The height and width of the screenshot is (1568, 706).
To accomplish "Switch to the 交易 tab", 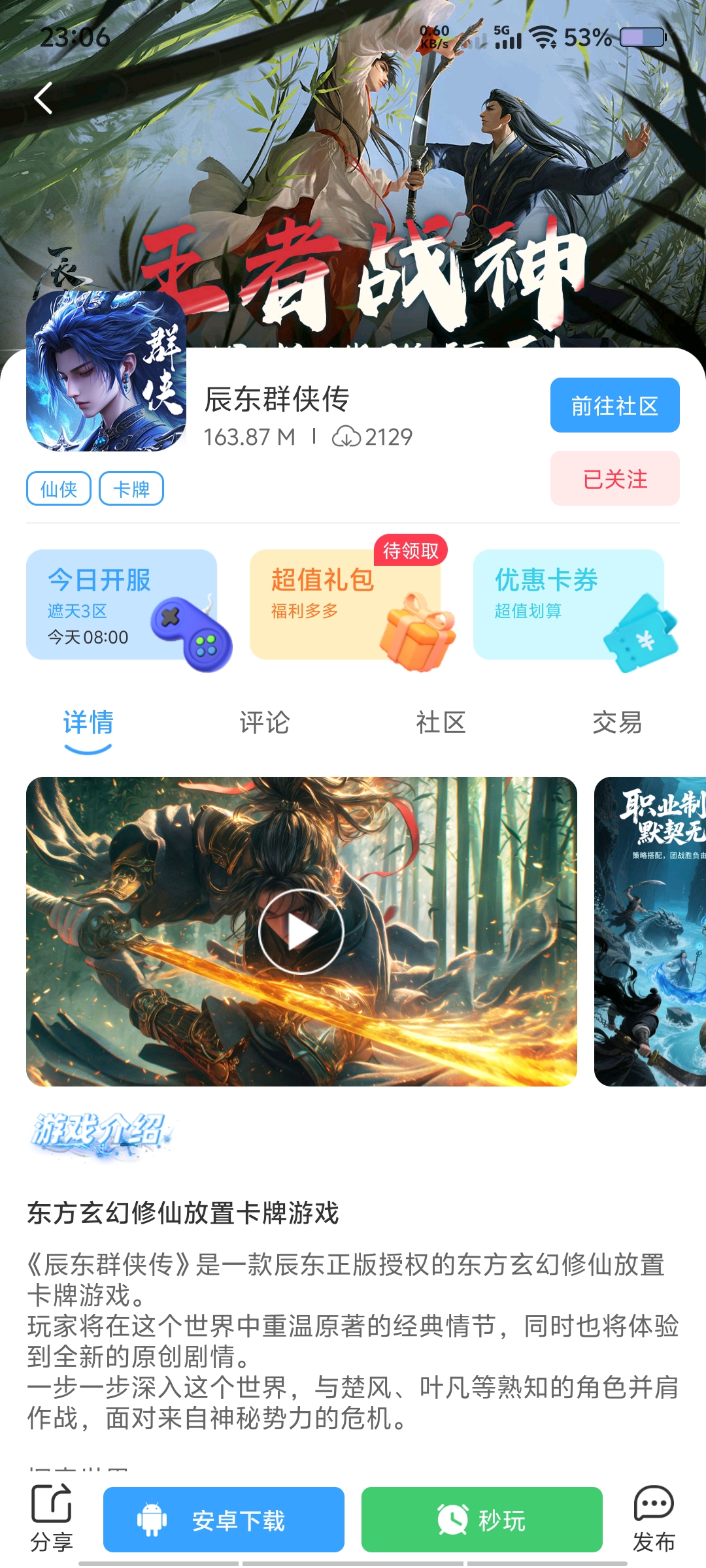I will [617, 723].
